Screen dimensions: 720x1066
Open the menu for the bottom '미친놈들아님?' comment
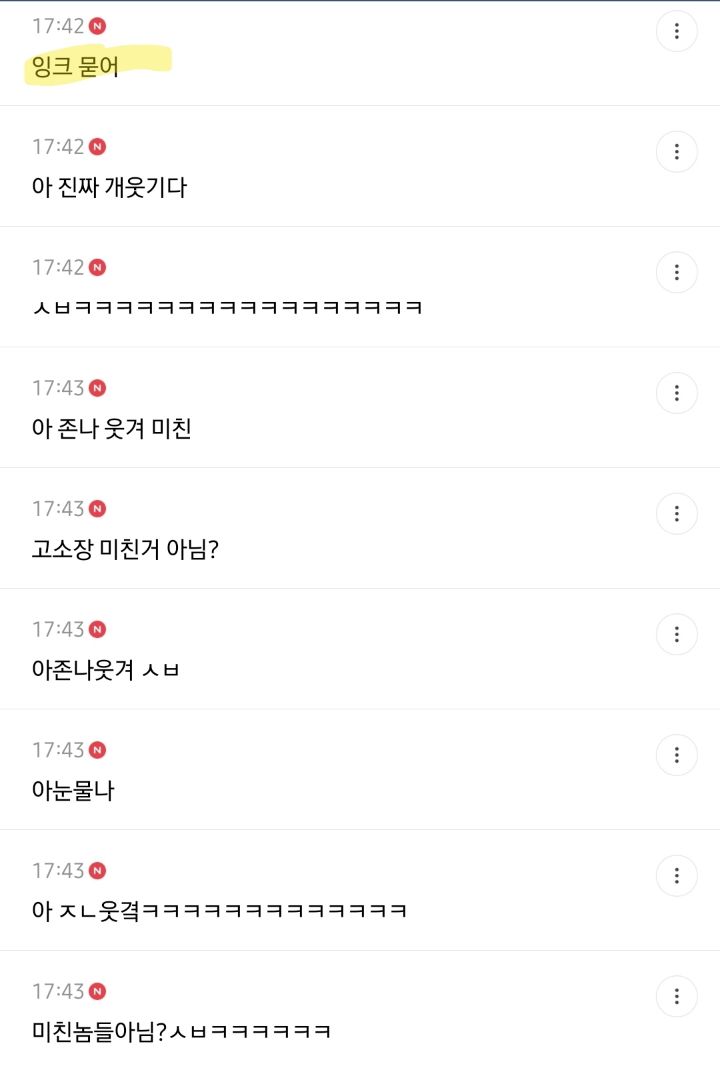point(678,997)
